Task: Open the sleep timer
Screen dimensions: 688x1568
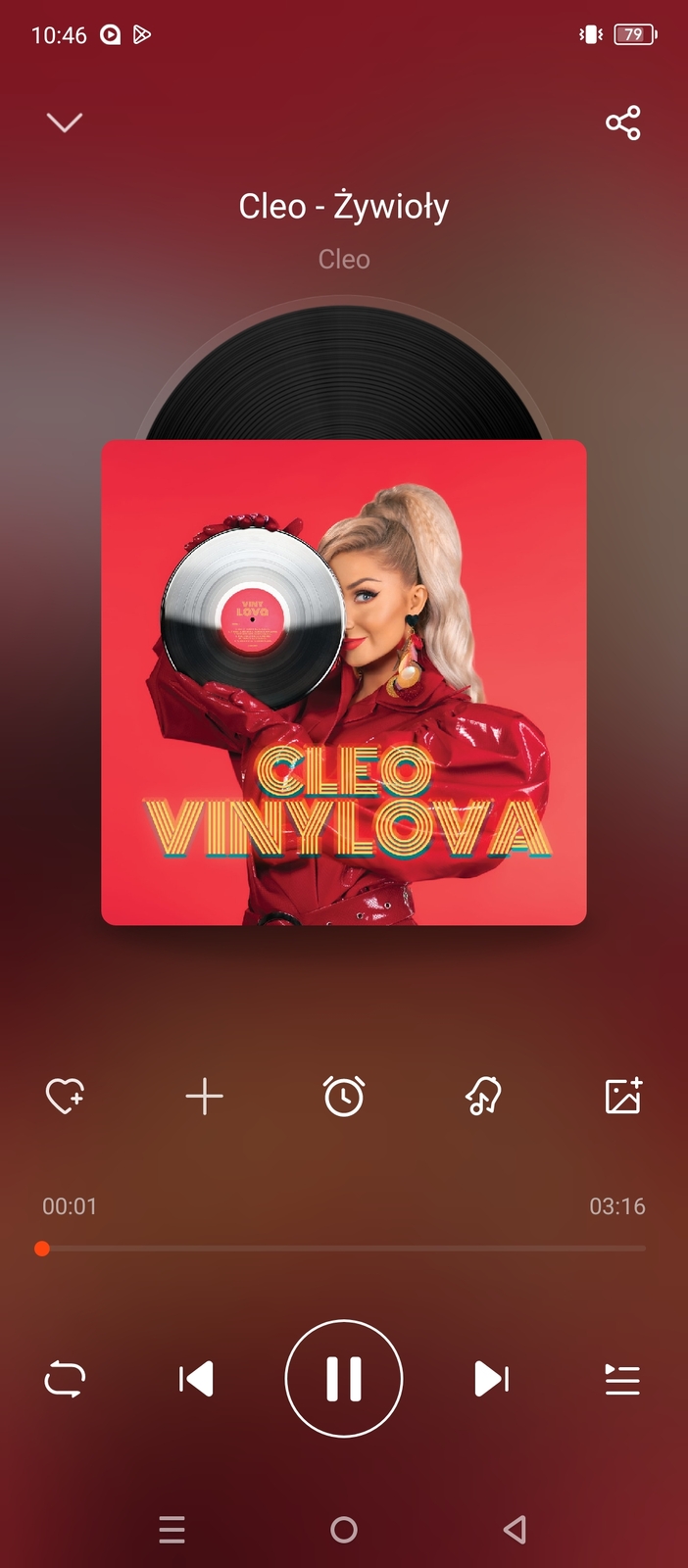Action: (x=344, y=1096)
